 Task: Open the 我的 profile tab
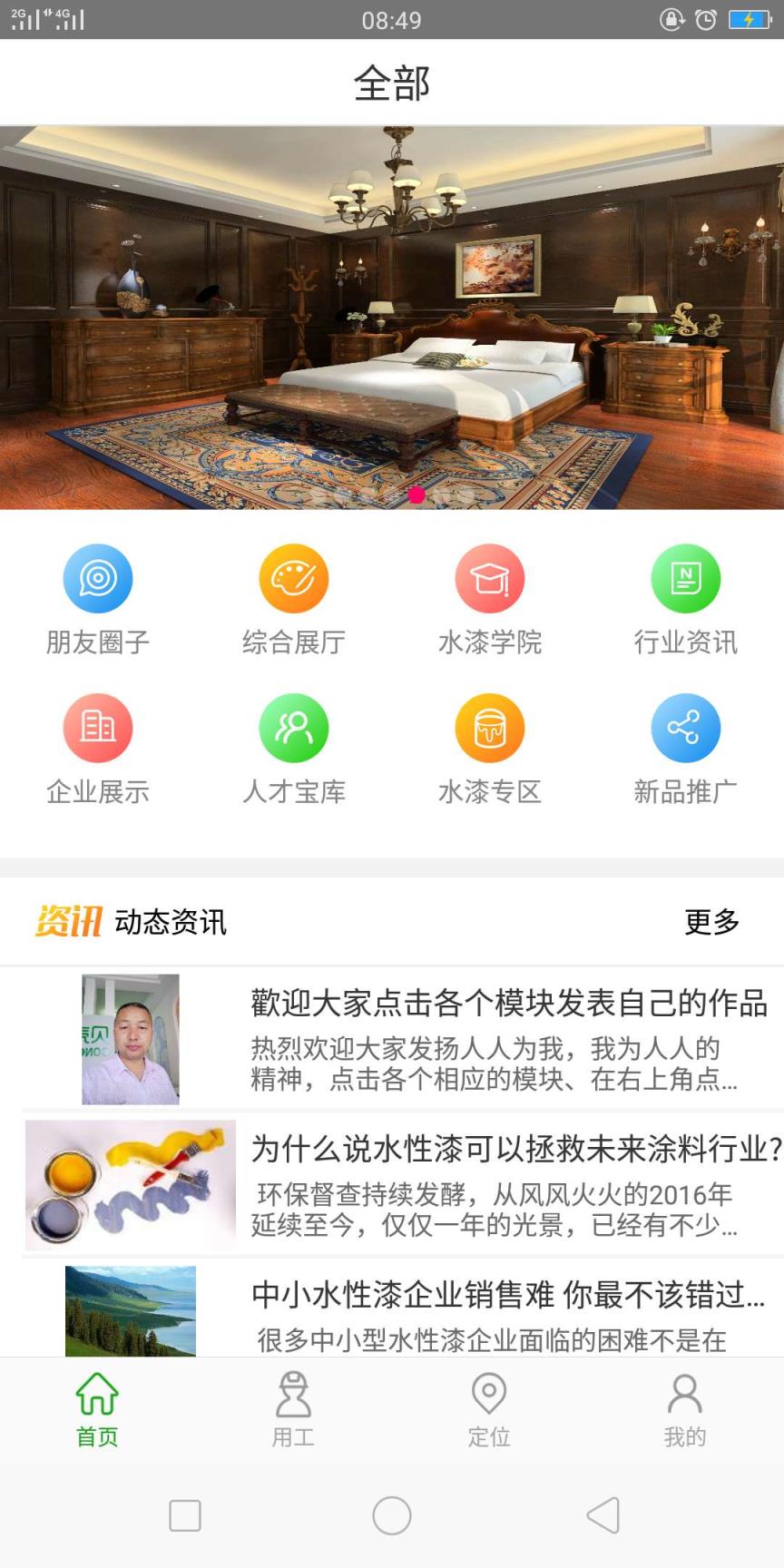click(x=686, y=1406)
